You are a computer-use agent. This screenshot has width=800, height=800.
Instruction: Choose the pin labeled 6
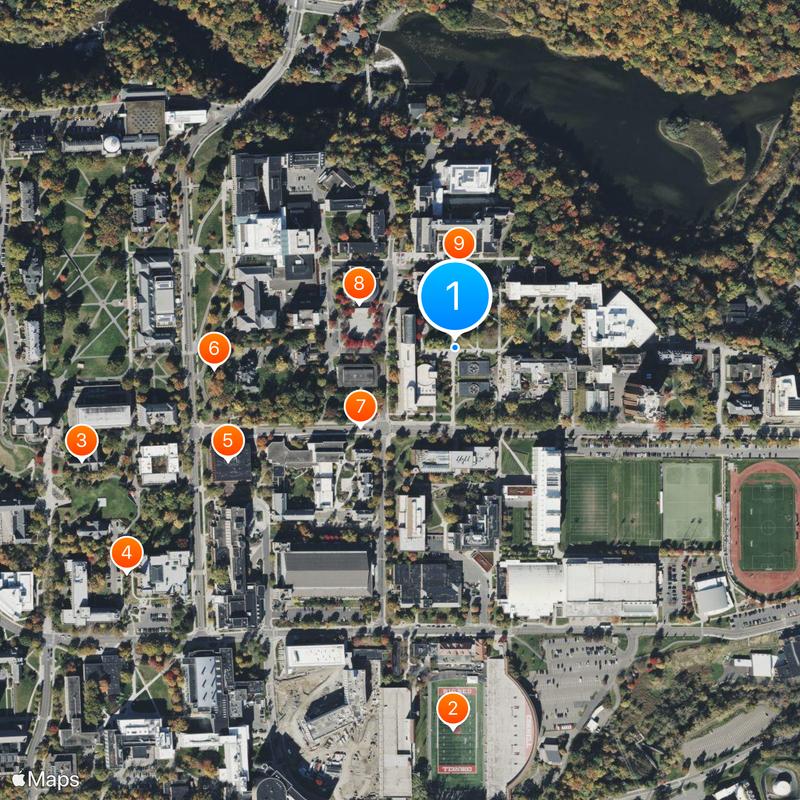[x=214, y=349]
